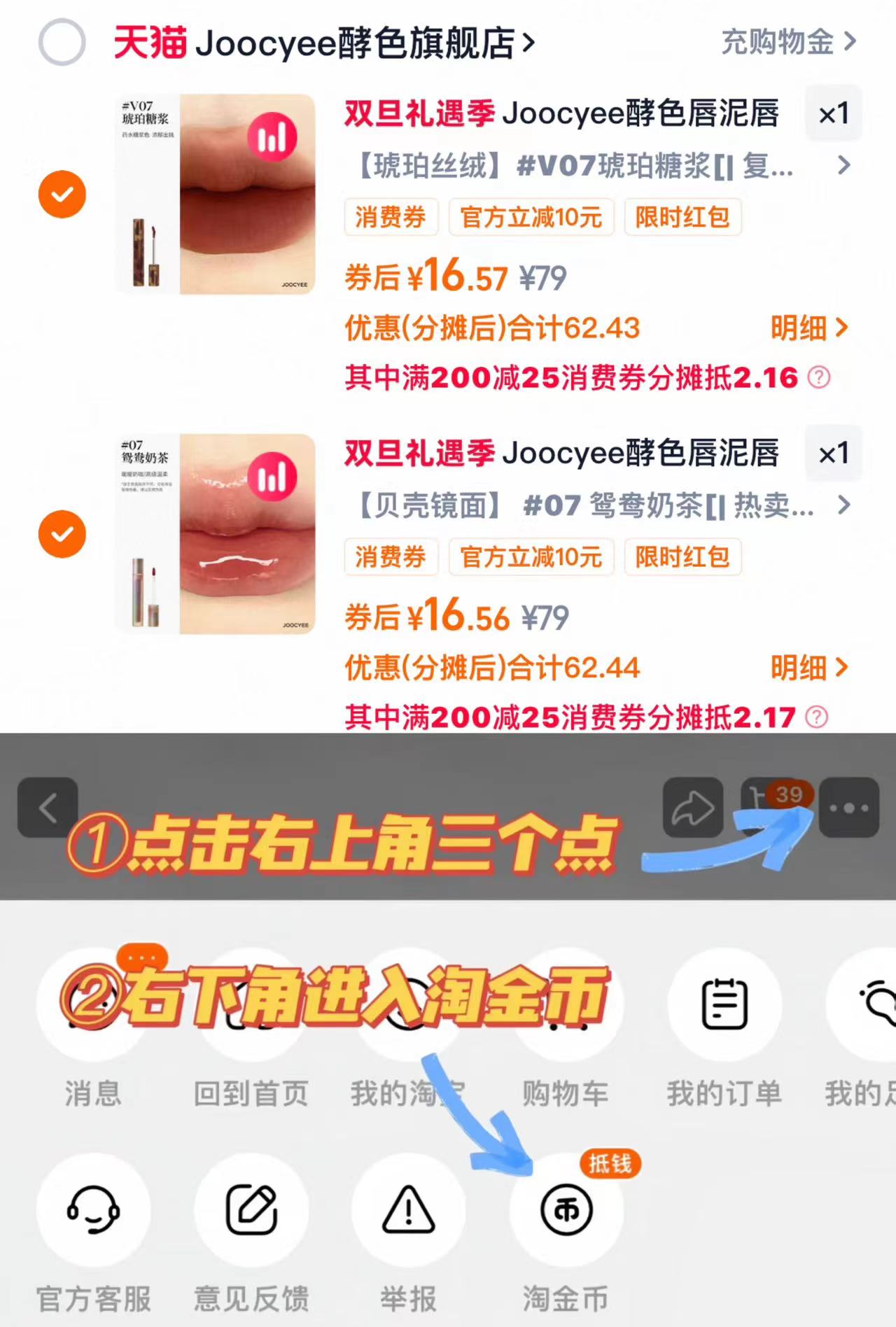
Task: Uncheck the #07 鸳鸯奶茶 lipstick checkbox
Action: coord(62,533)
